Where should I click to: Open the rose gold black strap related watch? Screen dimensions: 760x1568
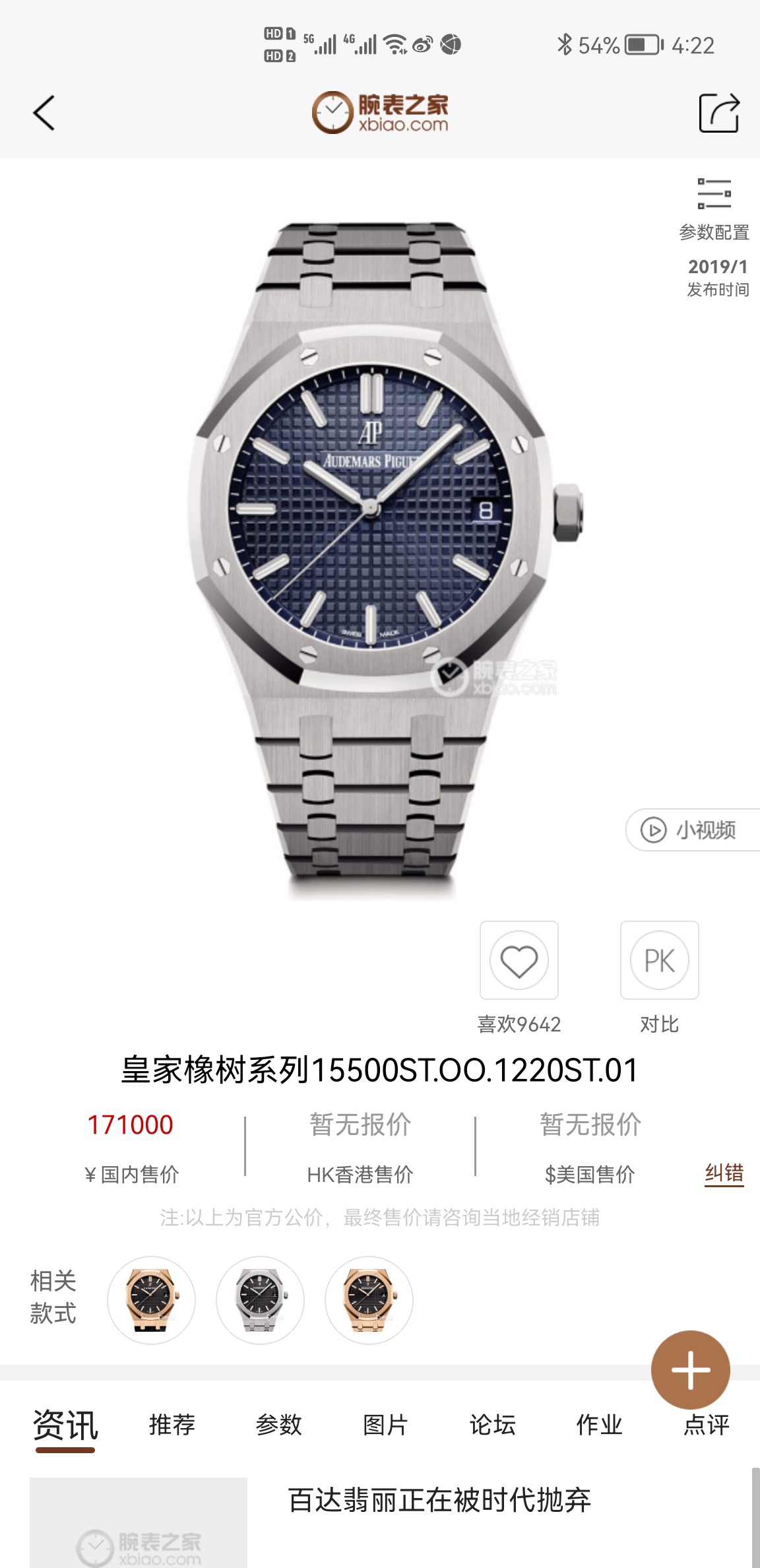pos(152,1300)
